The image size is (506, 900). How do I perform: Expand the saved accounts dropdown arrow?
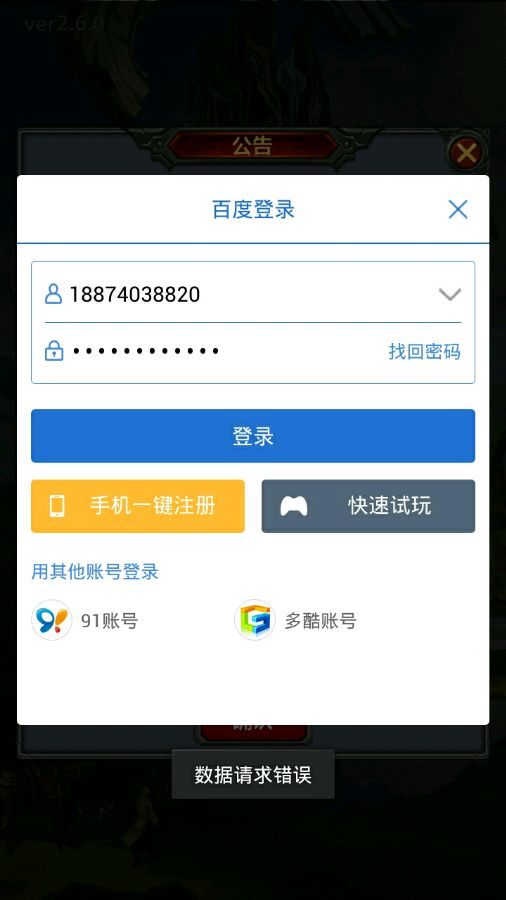(449, 294)
